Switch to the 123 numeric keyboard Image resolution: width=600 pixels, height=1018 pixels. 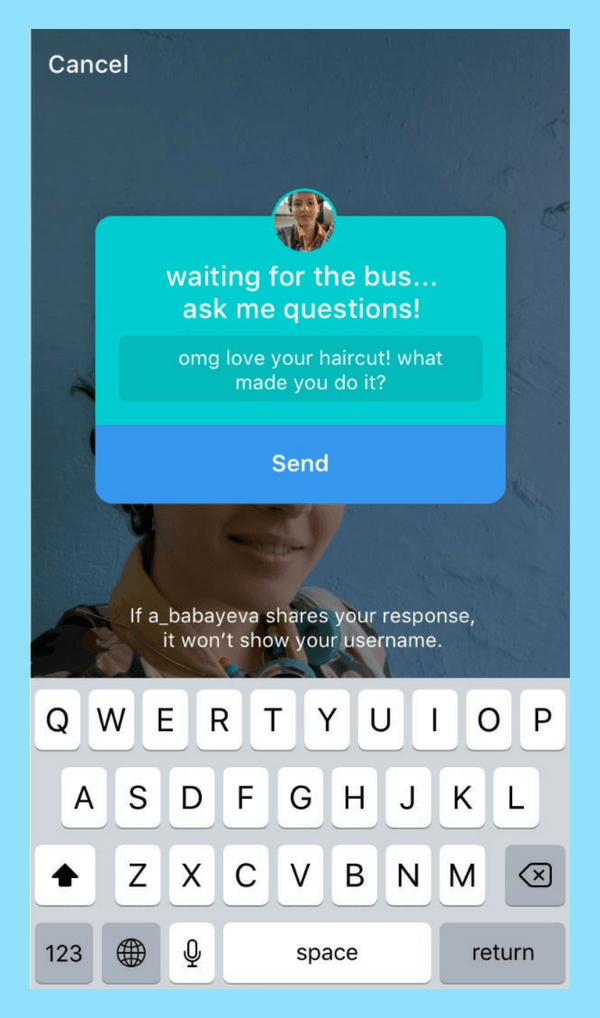pos(64,953)
